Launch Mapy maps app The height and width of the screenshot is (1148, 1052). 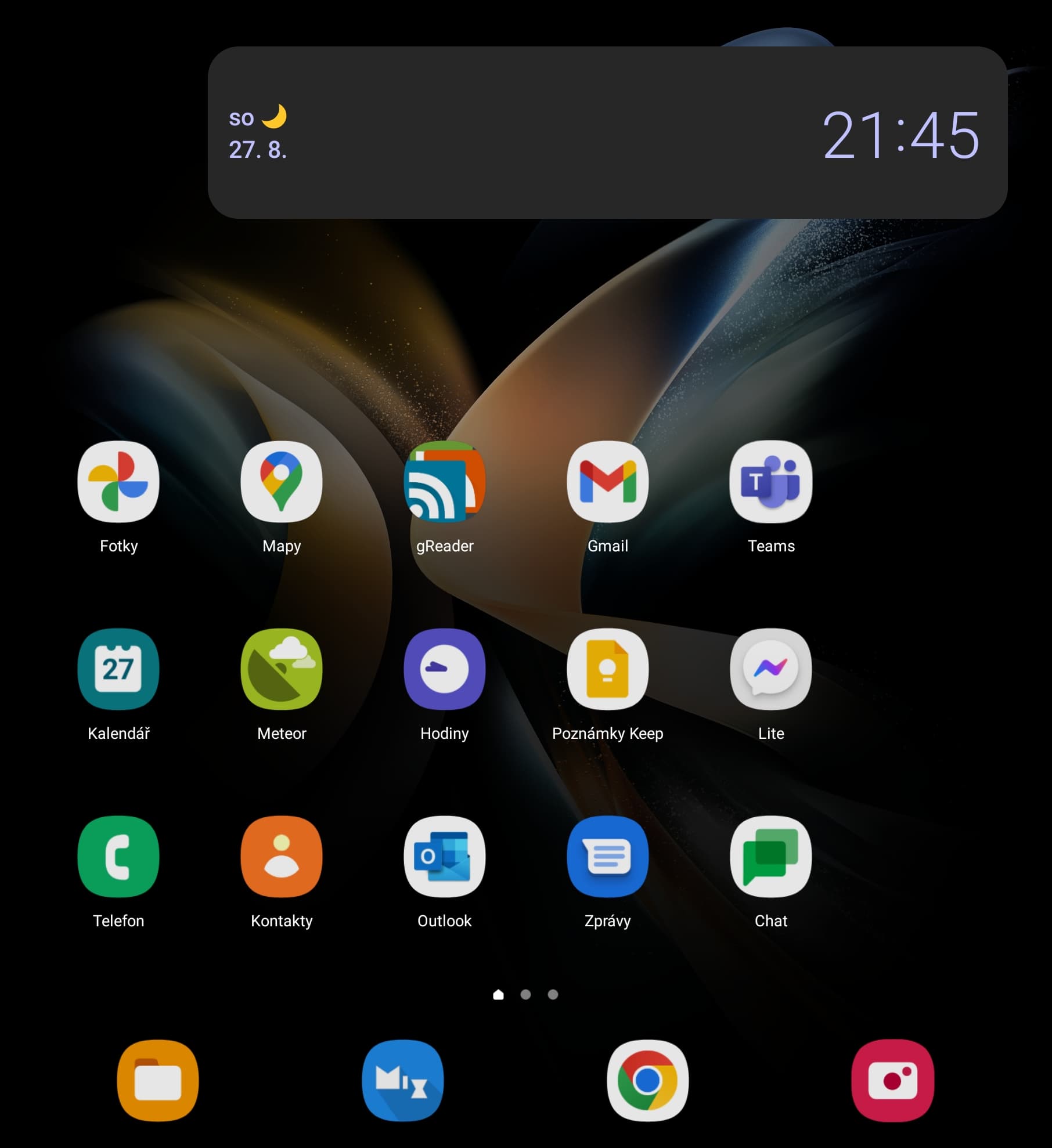click(282, 482)
